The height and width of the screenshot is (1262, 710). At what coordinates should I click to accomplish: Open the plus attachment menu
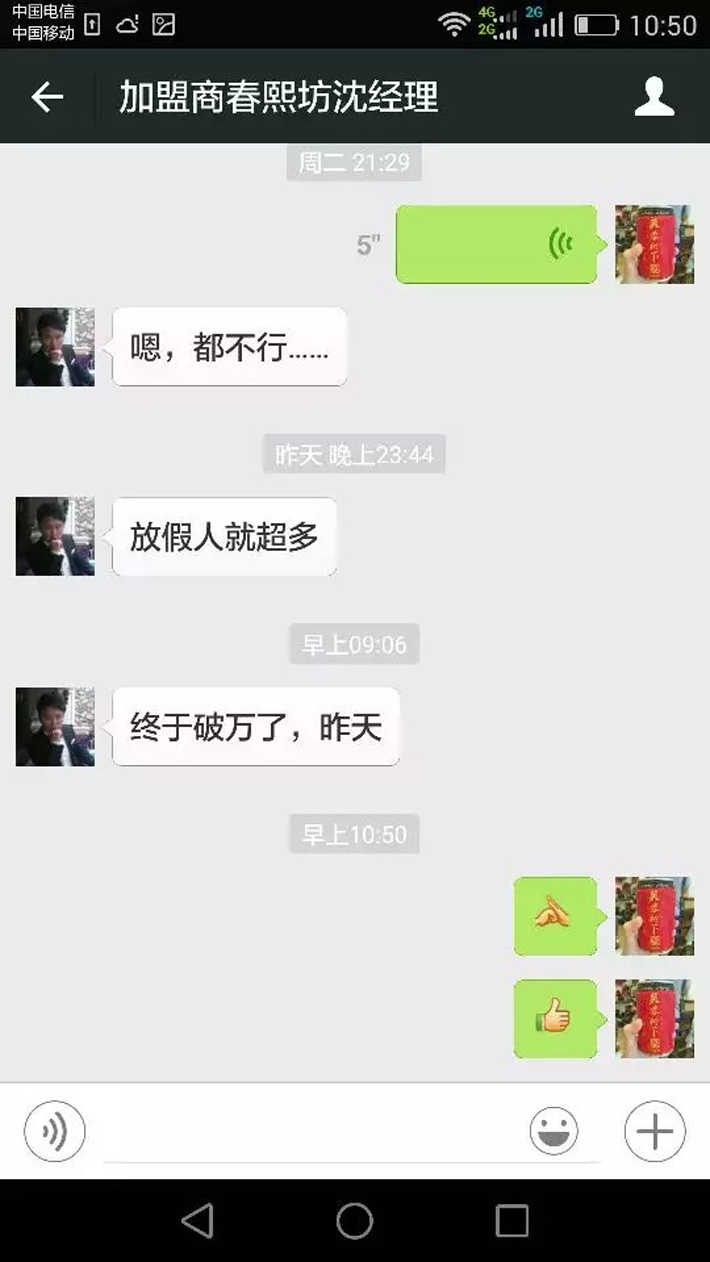click(x=654, y=1132)
